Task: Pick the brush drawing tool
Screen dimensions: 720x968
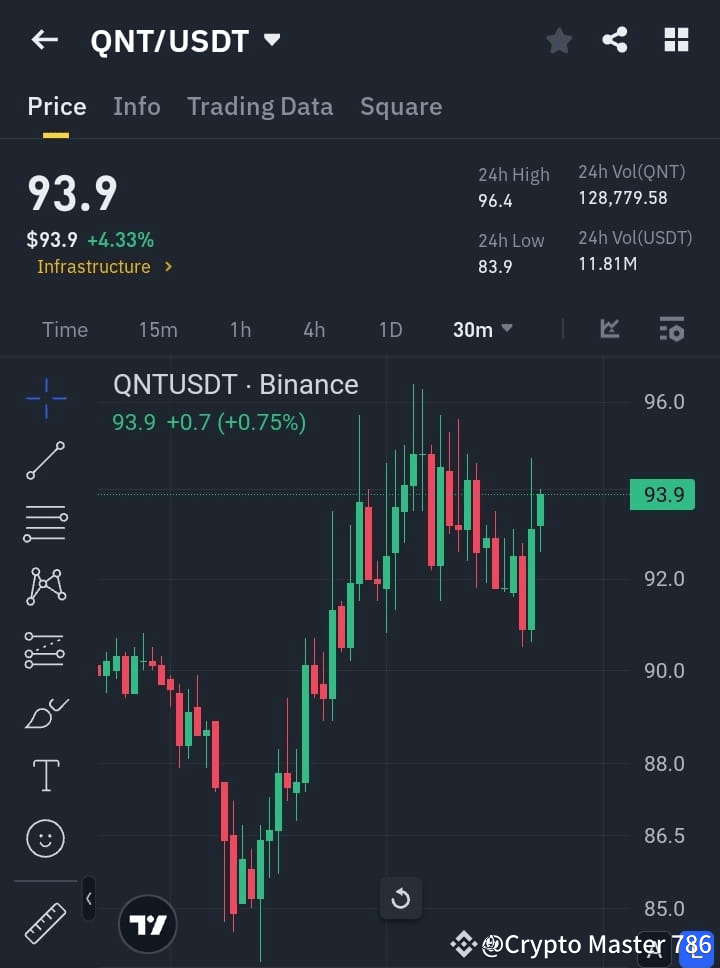Action: [x=45, y=713]
